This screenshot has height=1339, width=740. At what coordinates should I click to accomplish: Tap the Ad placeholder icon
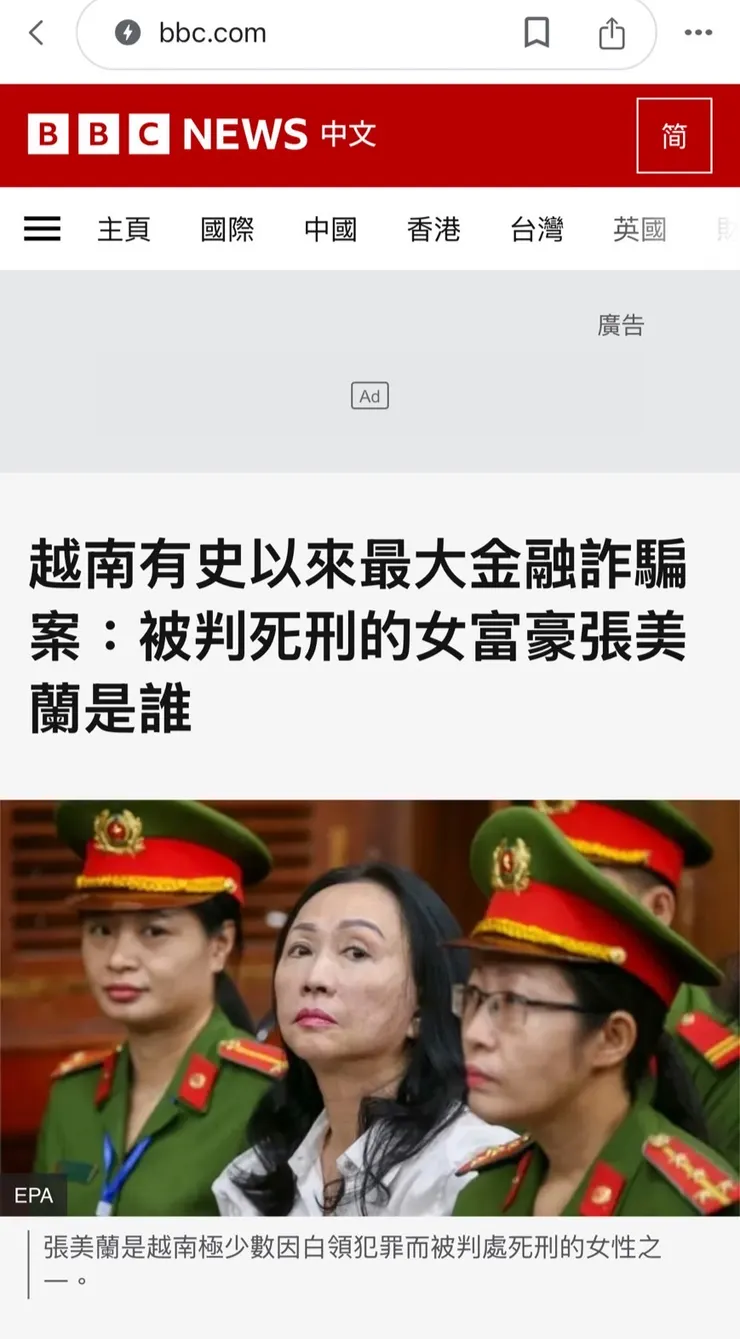369,396
